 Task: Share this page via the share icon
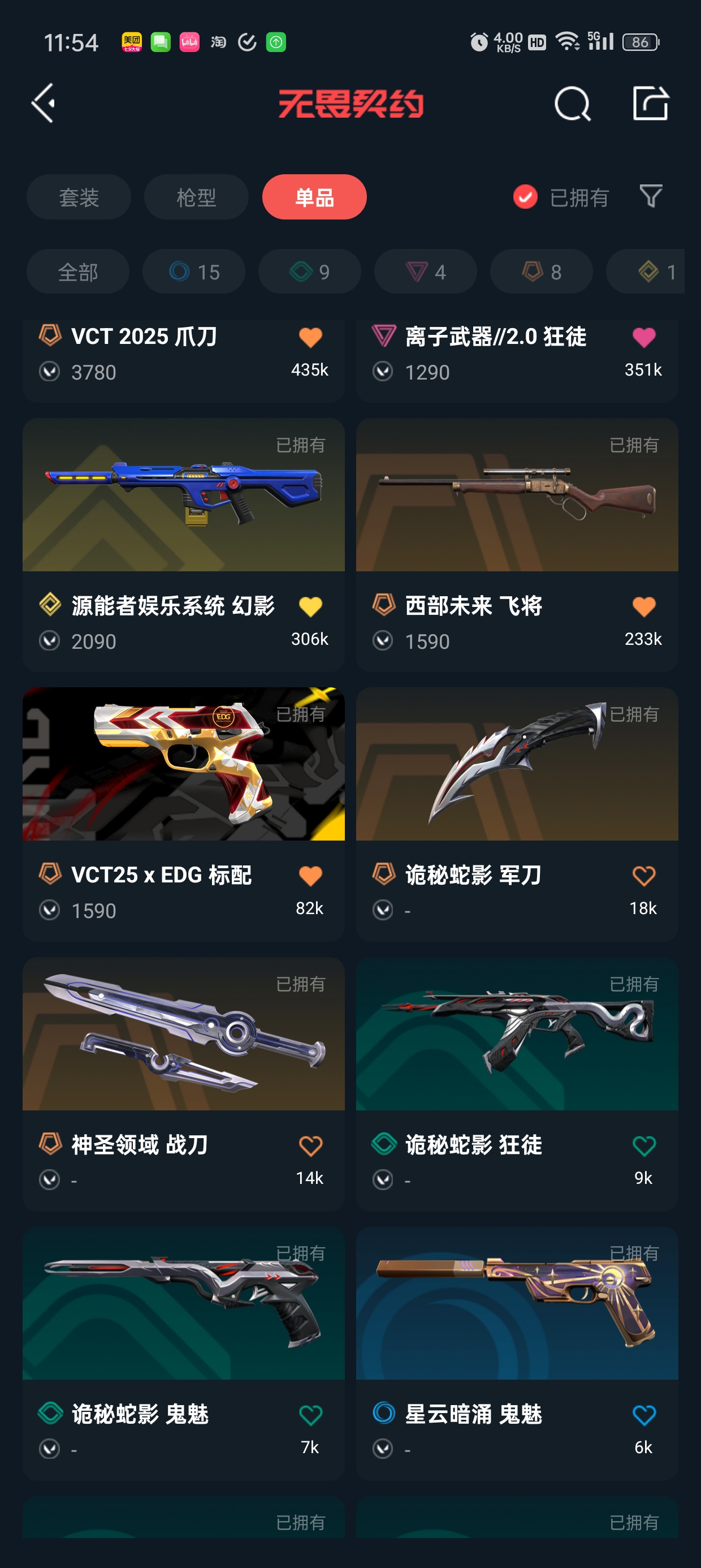pyautogui.click(x=650, y=104)
